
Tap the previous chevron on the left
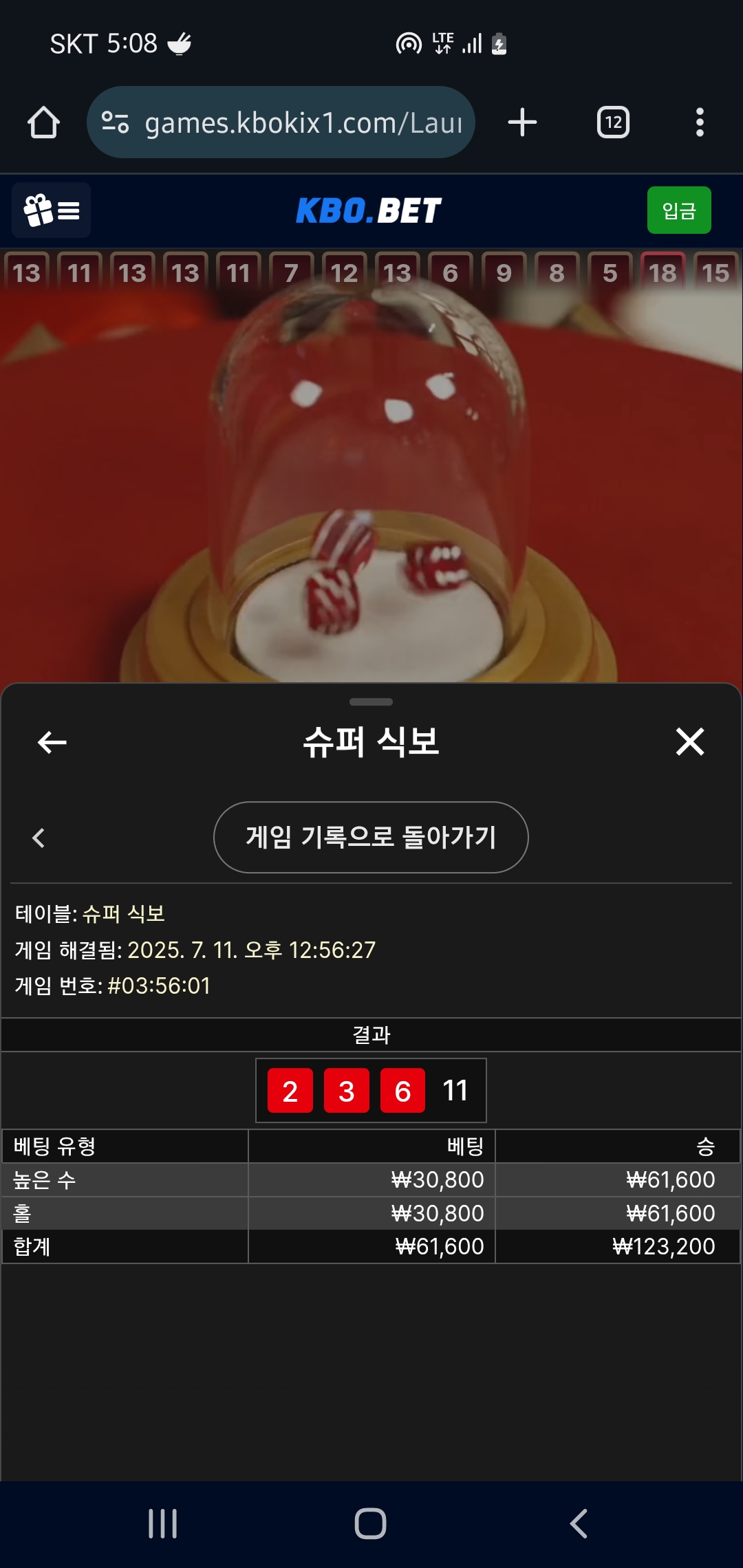39,838
